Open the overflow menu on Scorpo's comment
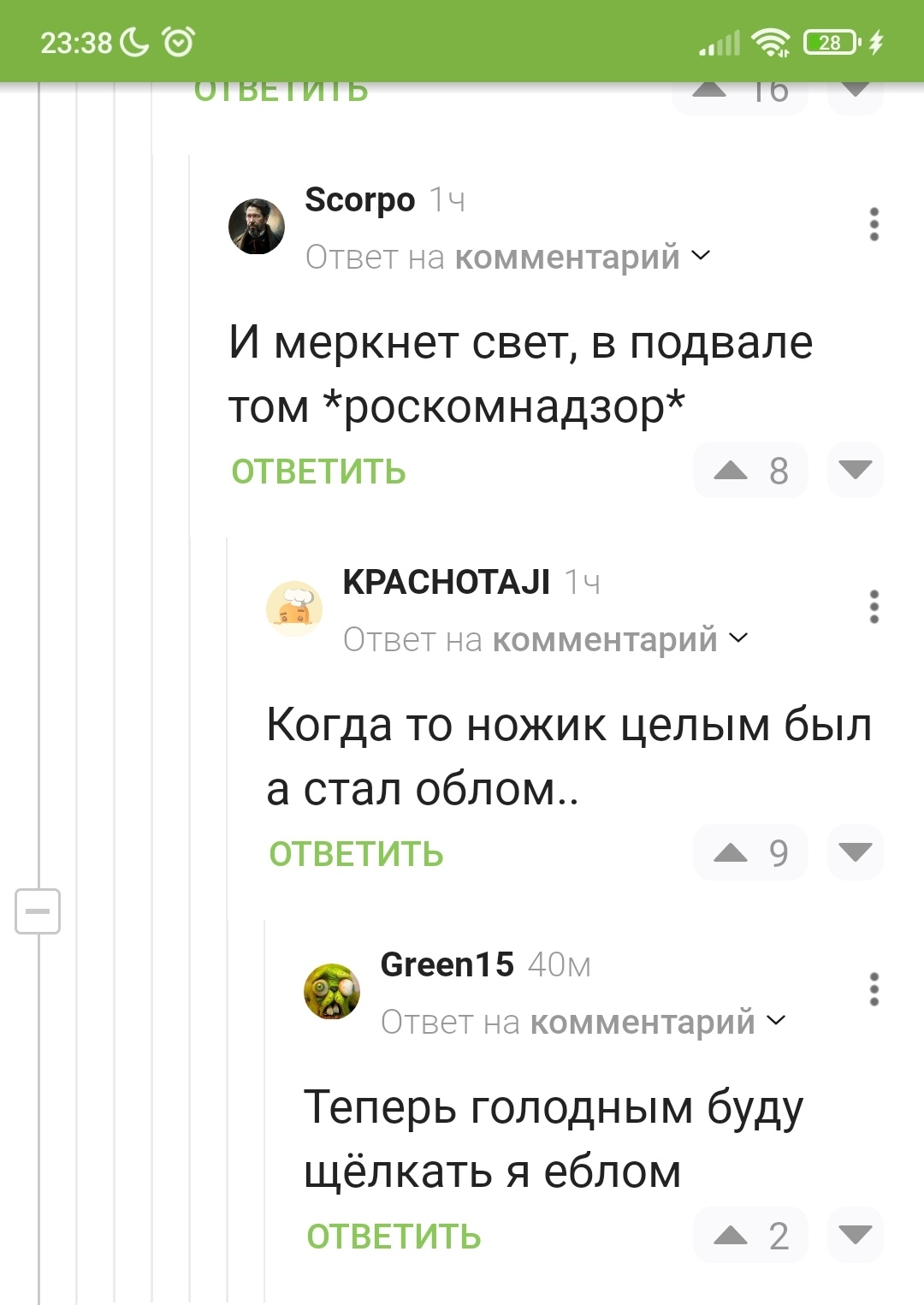This screenshot has width=924, height=1305. coord(874,224)
